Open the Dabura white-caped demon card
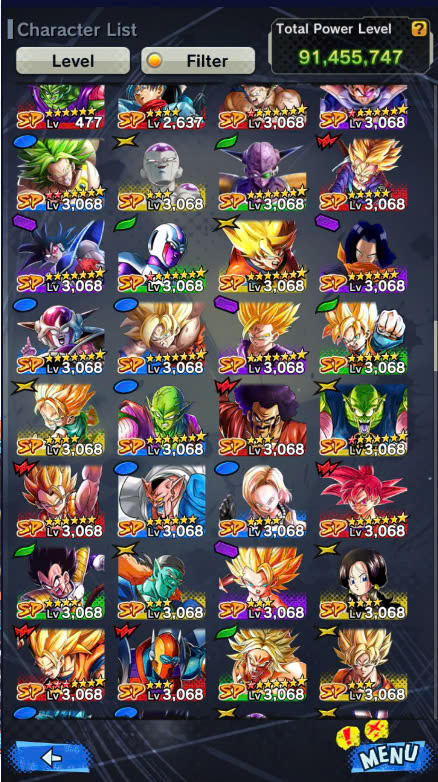The width and height of the screenshot is (438, 782). coord(161,501)
